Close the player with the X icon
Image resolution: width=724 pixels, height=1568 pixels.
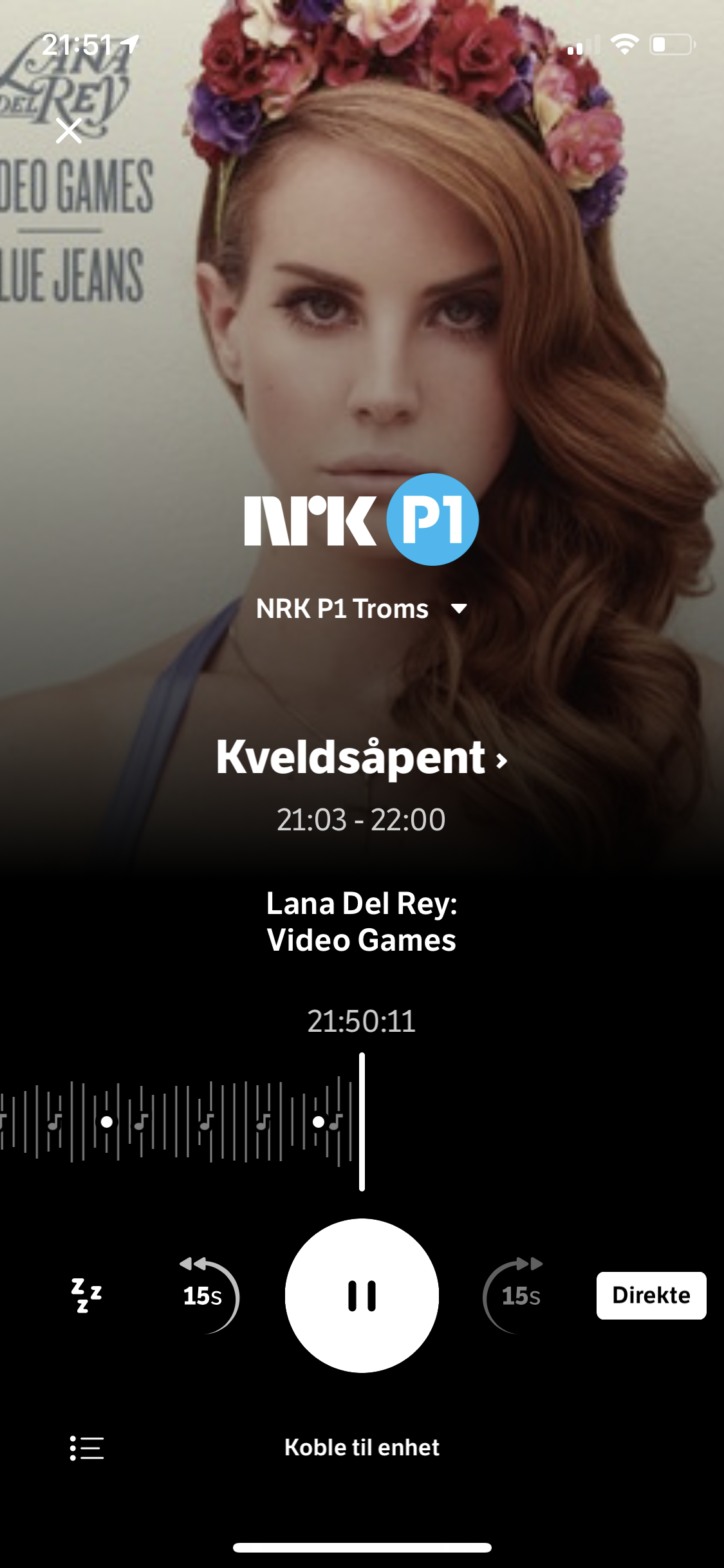tap(69, 131)
